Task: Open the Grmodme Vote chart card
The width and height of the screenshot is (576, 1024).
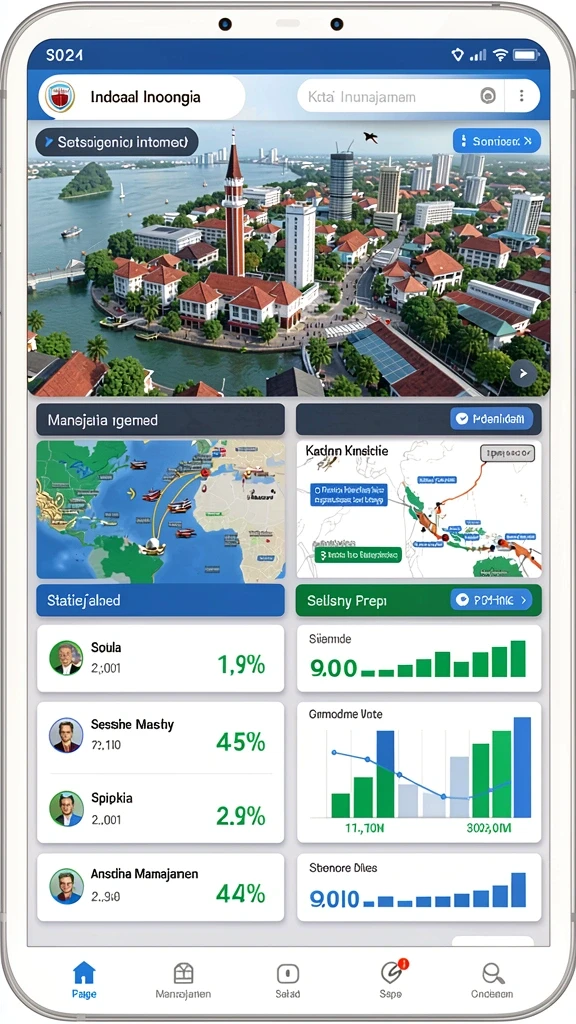Action: (419, 772)
